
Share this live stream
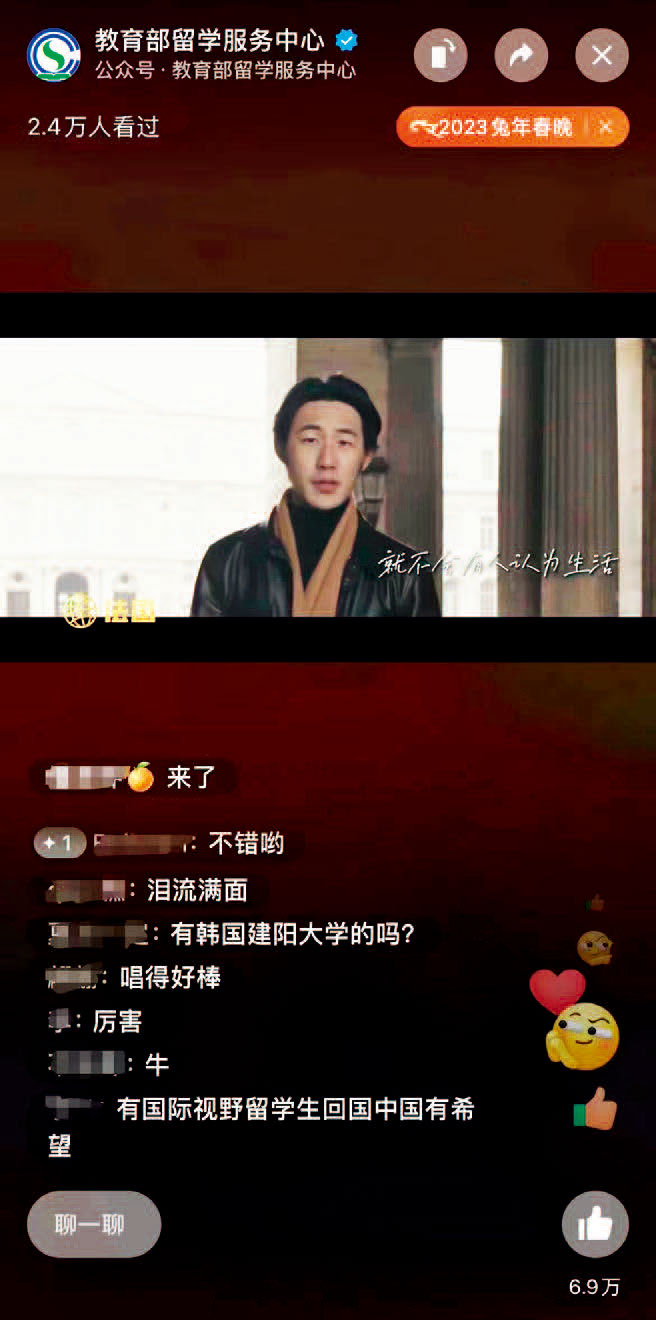click(x=521, y=56)
